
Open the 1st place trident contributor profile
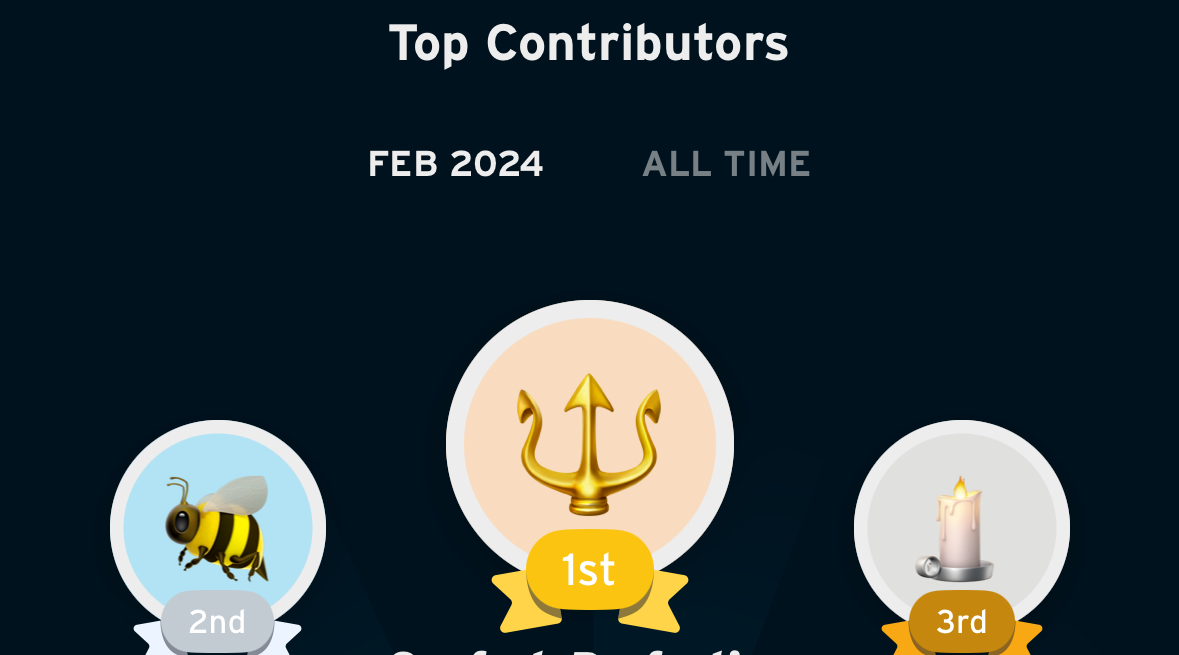click(590, 443)
